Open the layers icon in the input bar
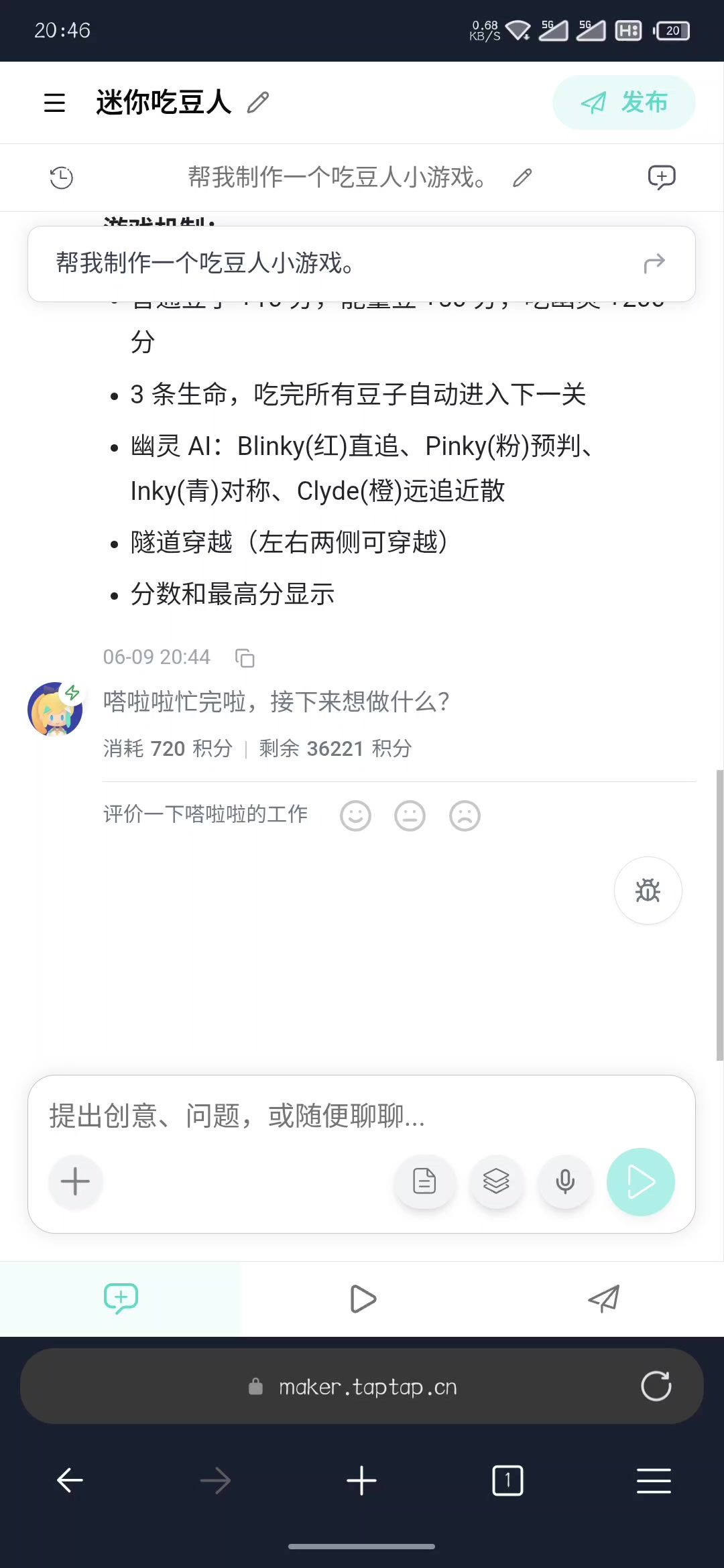 pyautogui.click(x=496, y=1181)
